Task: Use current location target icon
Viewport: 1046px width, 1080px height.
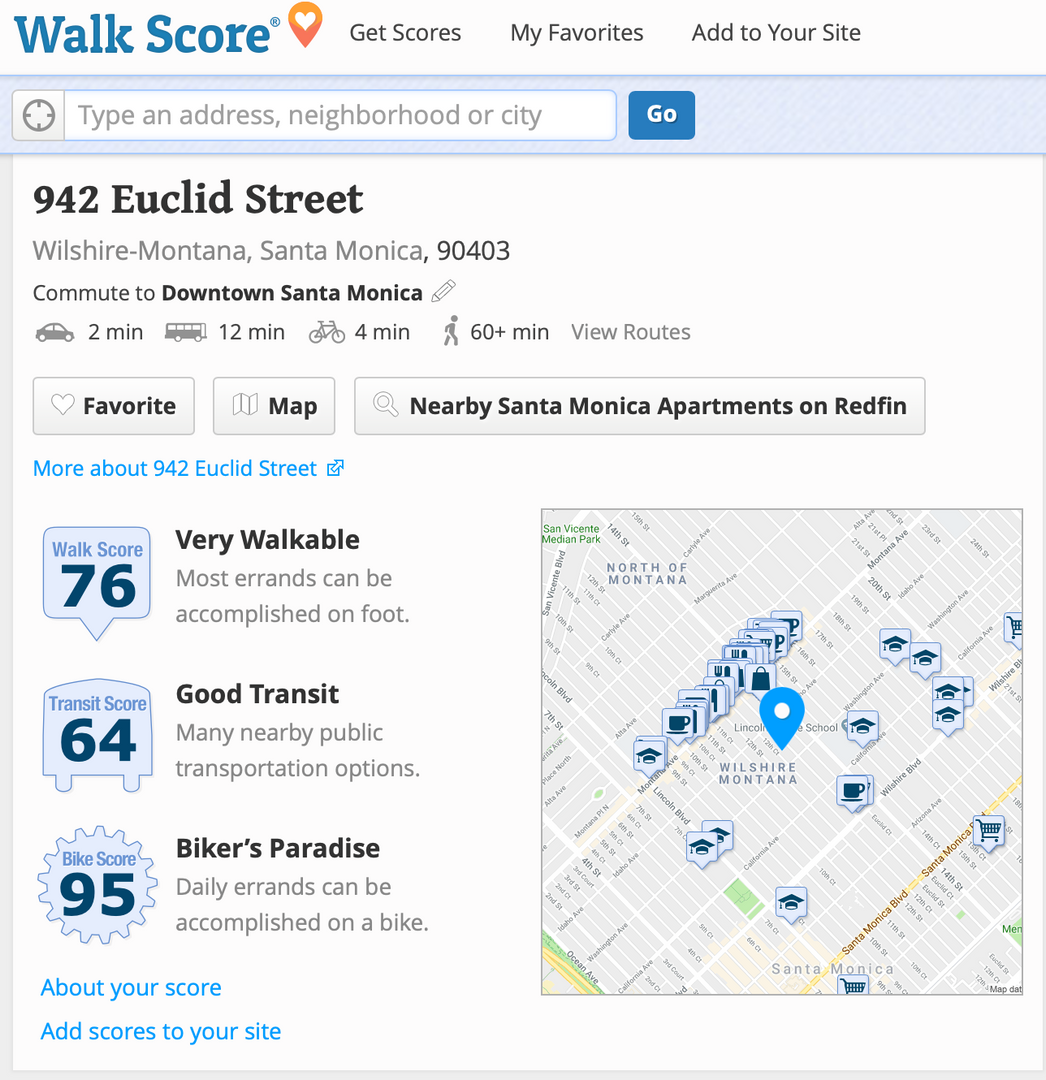Action: 39,116
